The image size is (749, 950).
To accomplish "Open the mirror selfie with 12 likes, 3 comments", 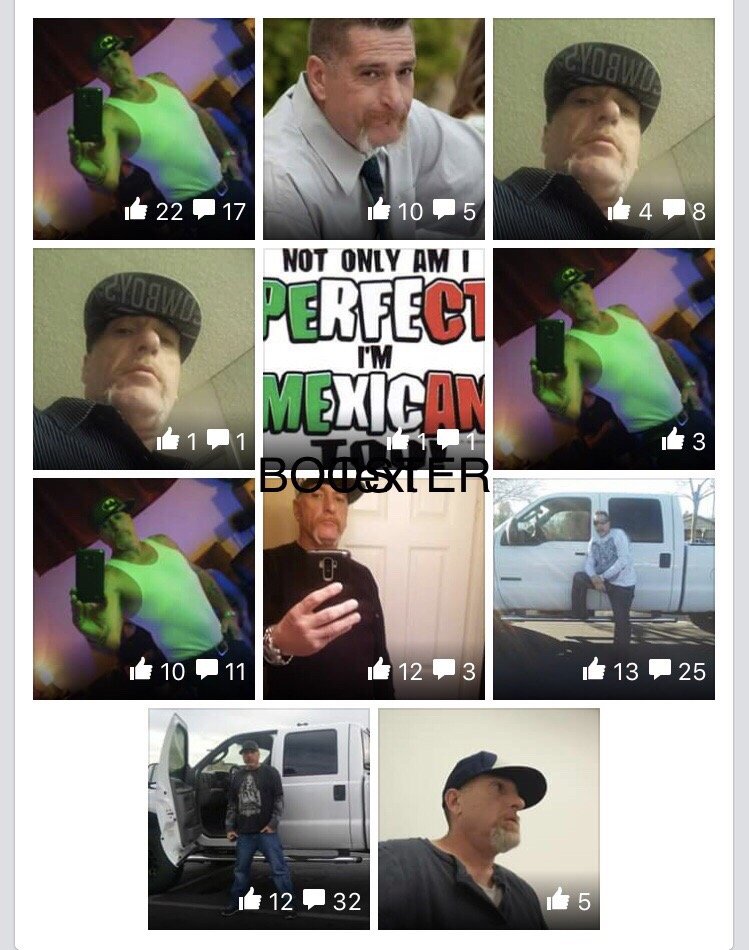I will [373, 588].
